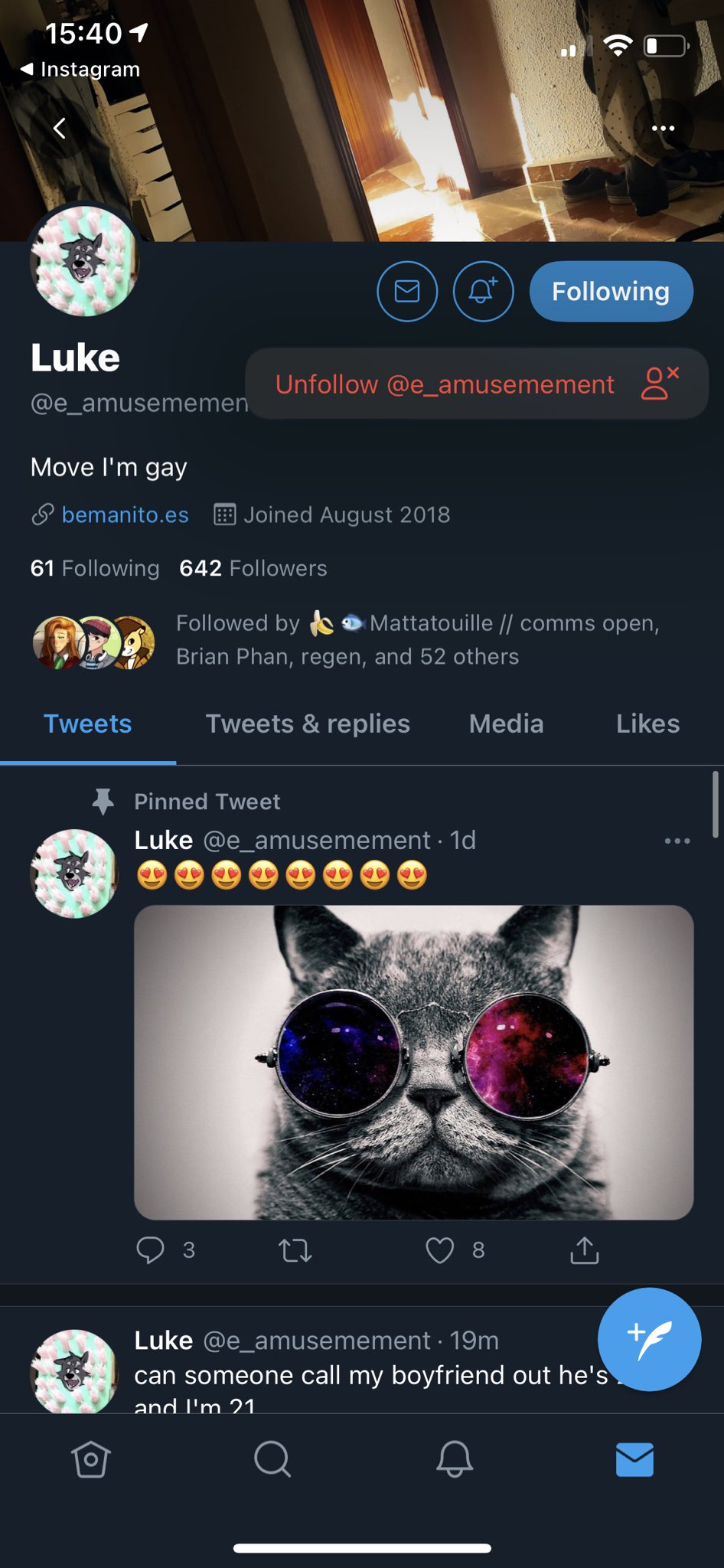Turn on tweet notifications for Luke
Image resolution: width=724 pixels, height=1568 pixels.
coord(483,292)
